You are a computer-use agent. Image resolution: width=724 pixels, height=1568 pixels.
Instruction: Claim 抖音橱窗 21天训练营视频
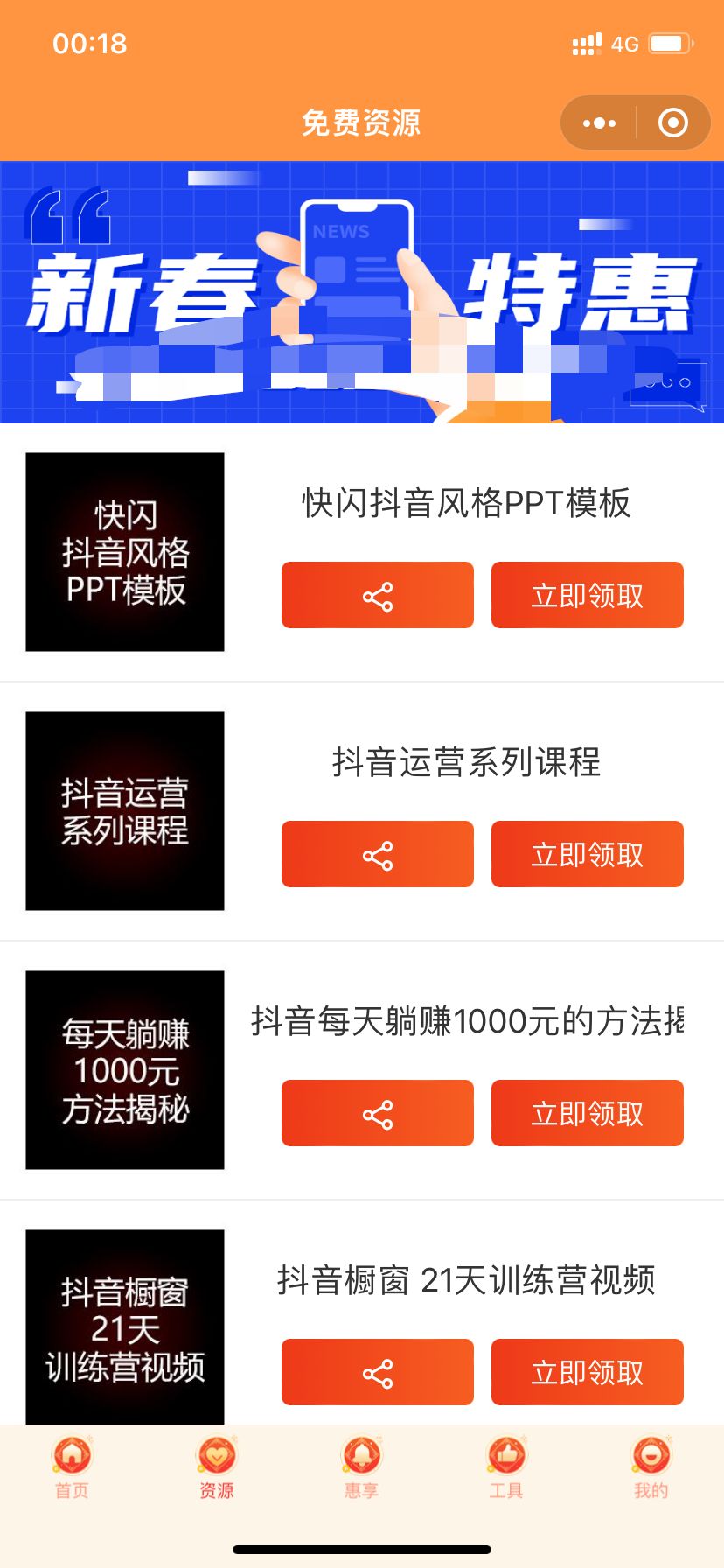pyautogui.click(x=588, y=1372)
